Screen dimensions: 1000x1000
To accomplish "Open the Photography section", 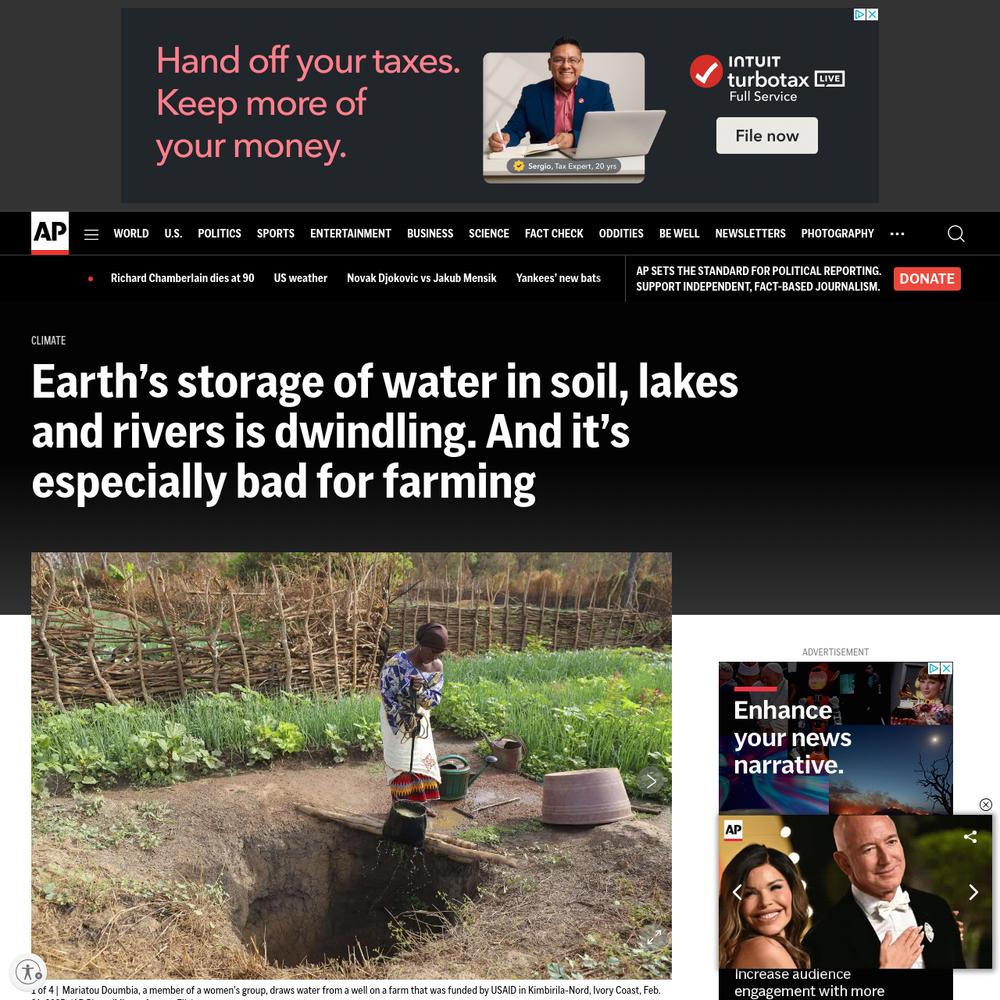I will [x=837, y=234].
